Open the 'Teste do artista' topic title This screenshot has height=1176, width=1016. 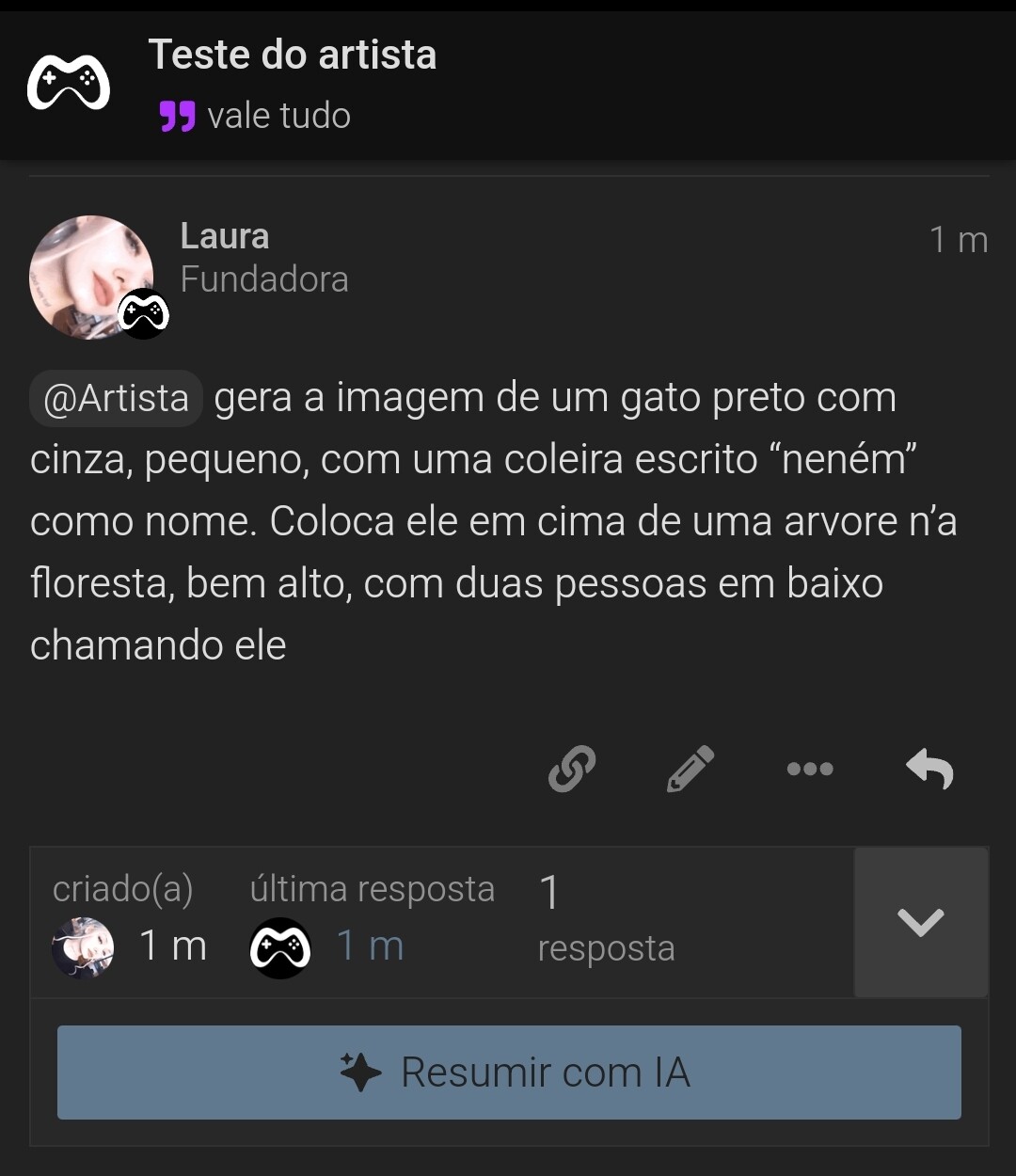point(293,55)
